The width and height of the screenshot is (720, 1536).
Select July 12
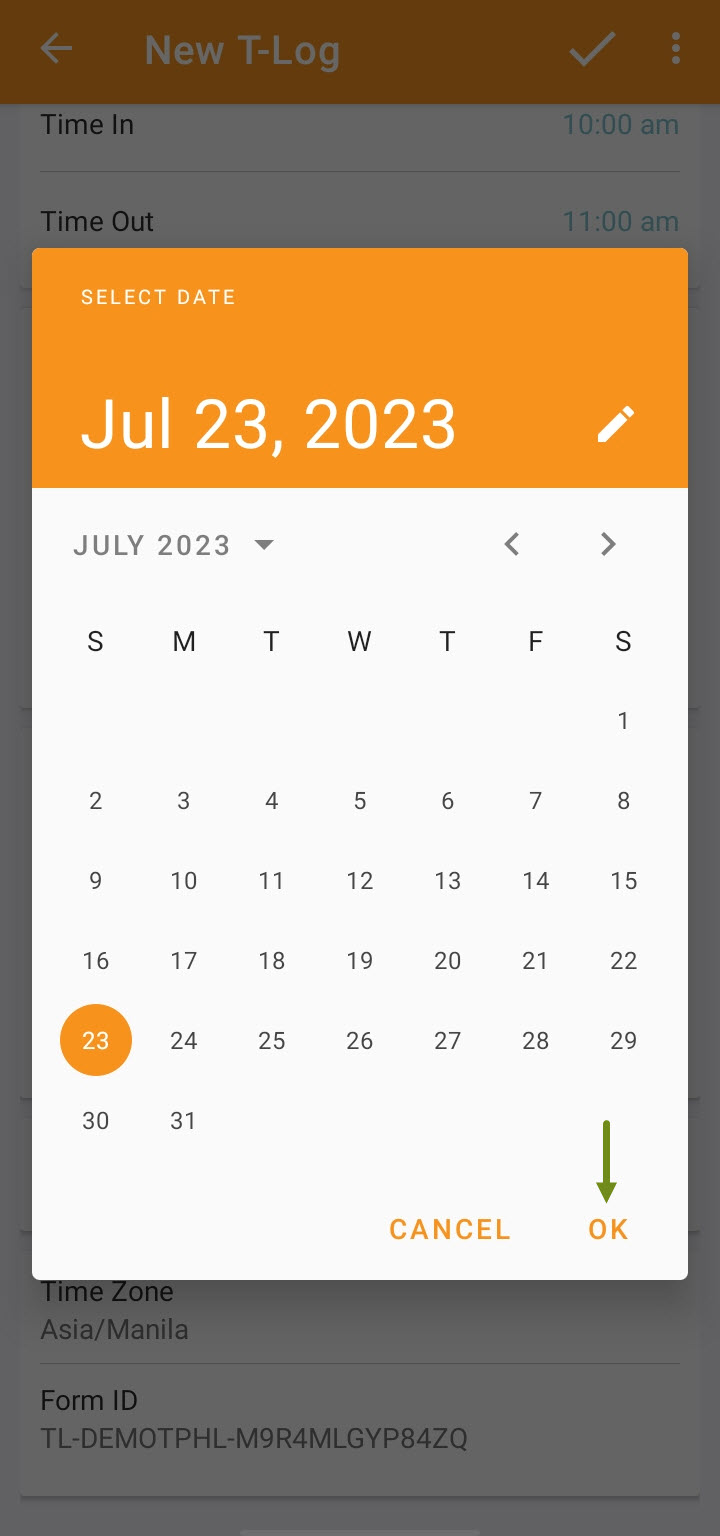pyautogui.click(x=360, y=880)
